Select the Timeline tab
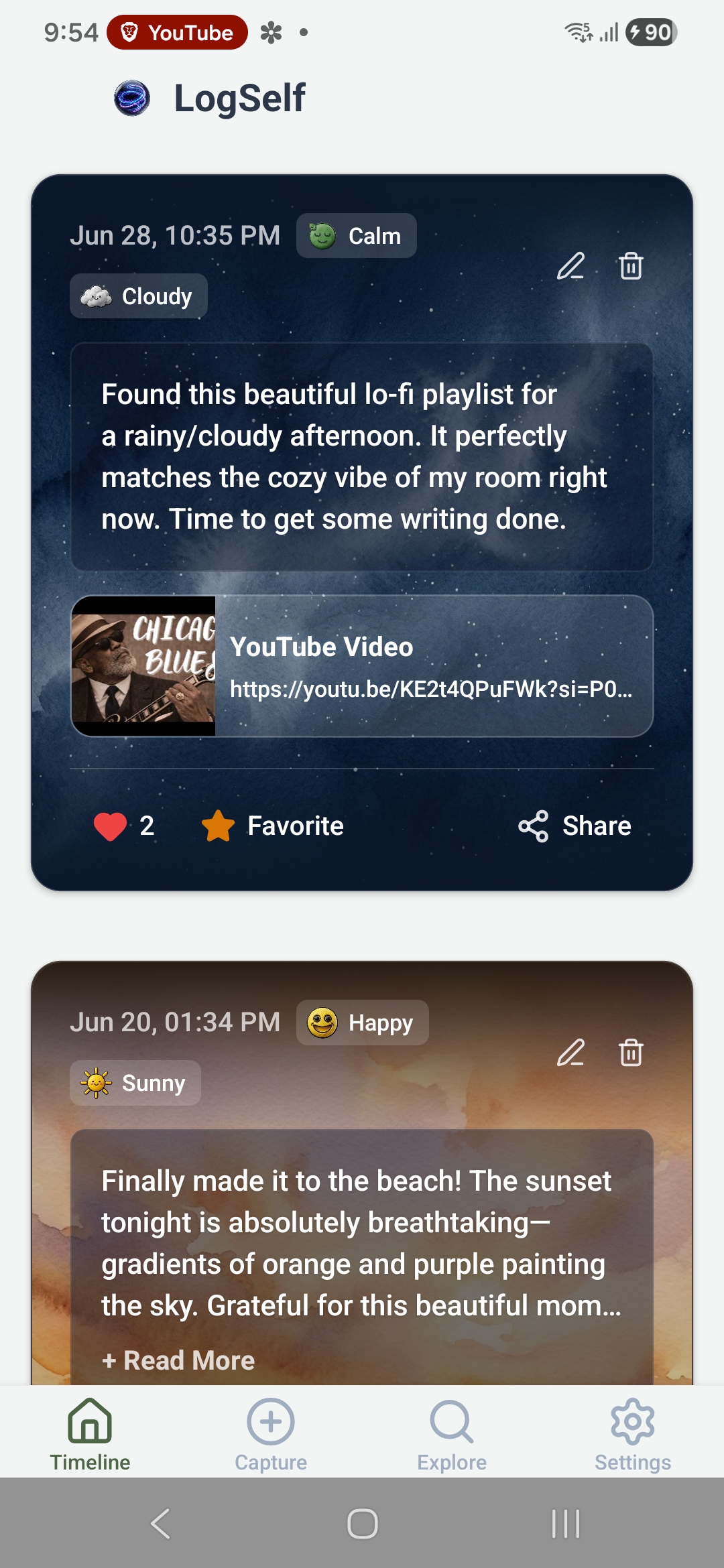The image size is (724, 1568). 90,1434
